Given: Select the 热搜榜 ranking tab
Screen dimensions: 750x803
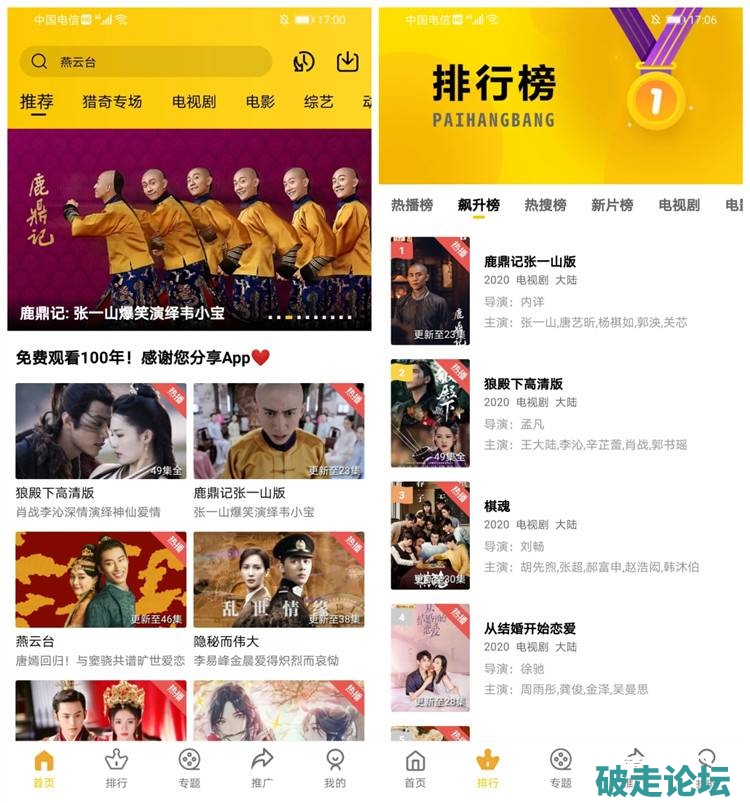Looking at the screenshot, I should (x=545, y=205).
